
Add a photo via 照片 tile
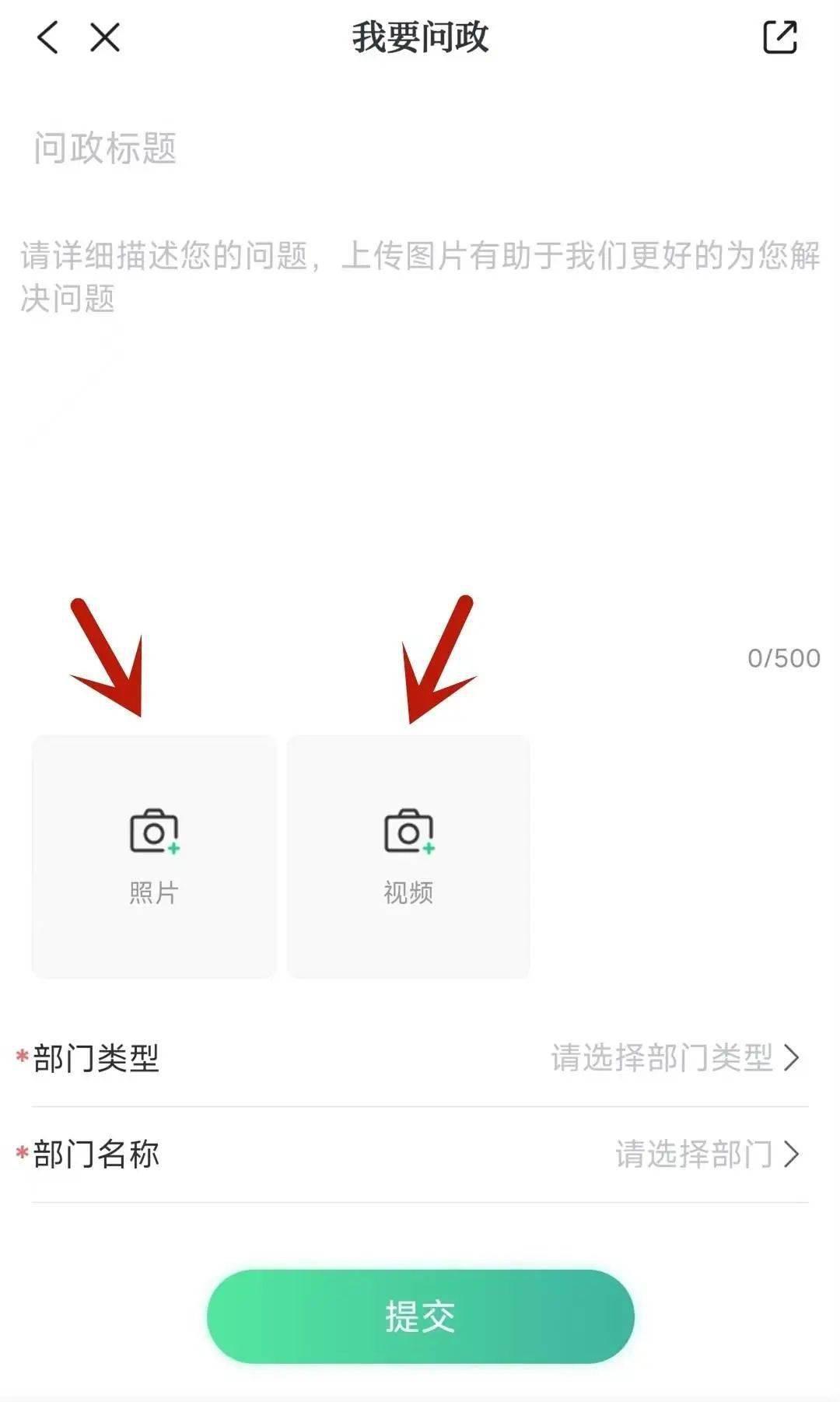point(154,856)
